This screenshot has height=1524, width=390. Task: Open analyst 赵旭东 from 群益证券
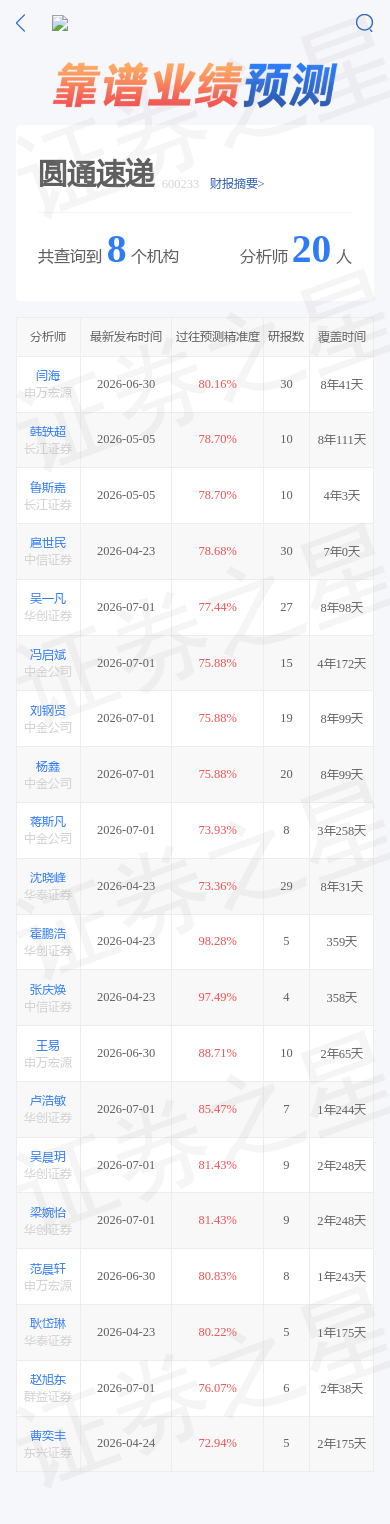tap(48, 1379)
